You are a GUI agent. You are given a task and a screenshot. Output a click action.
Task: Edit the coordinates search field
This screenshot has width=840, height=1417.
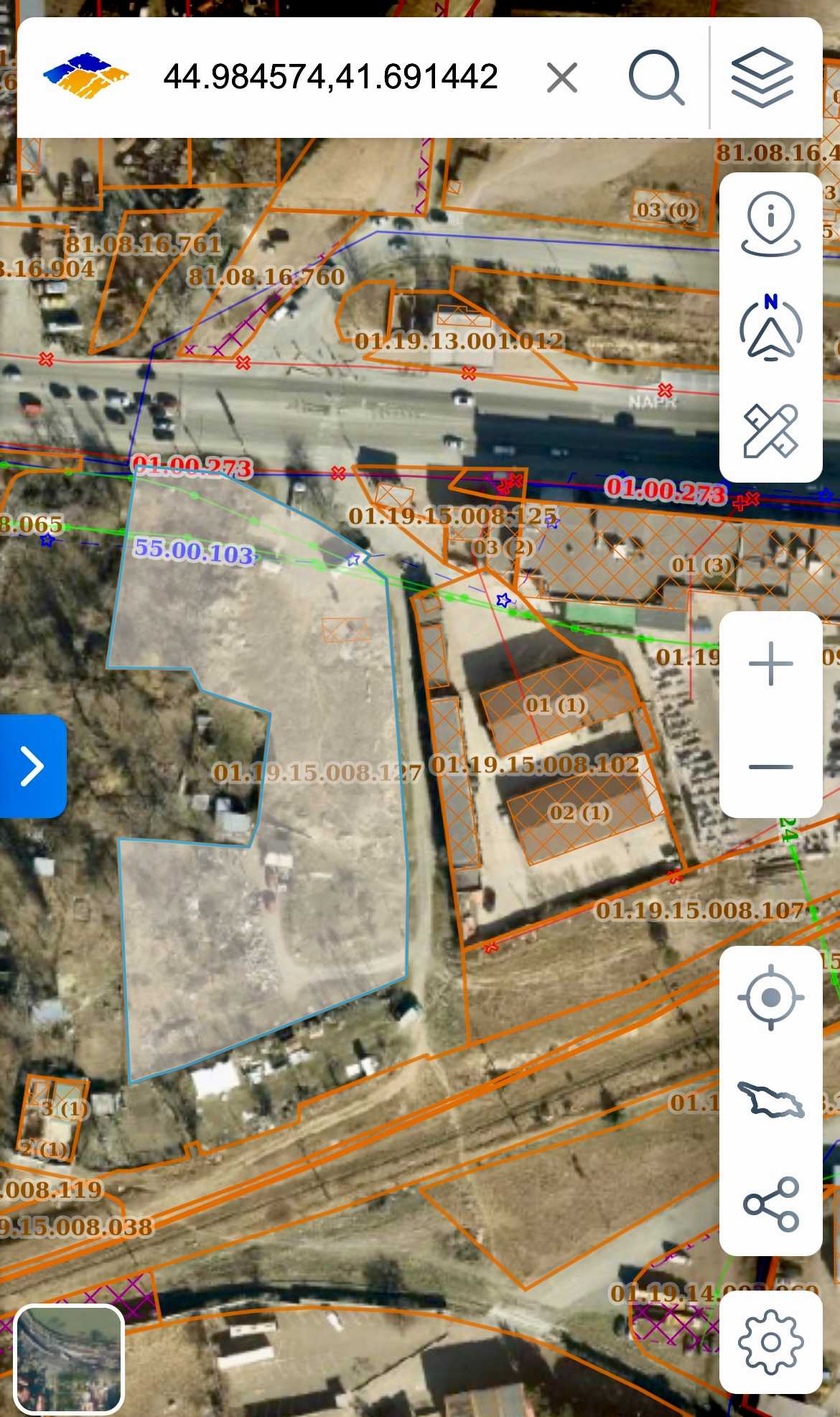pos(330,78)
